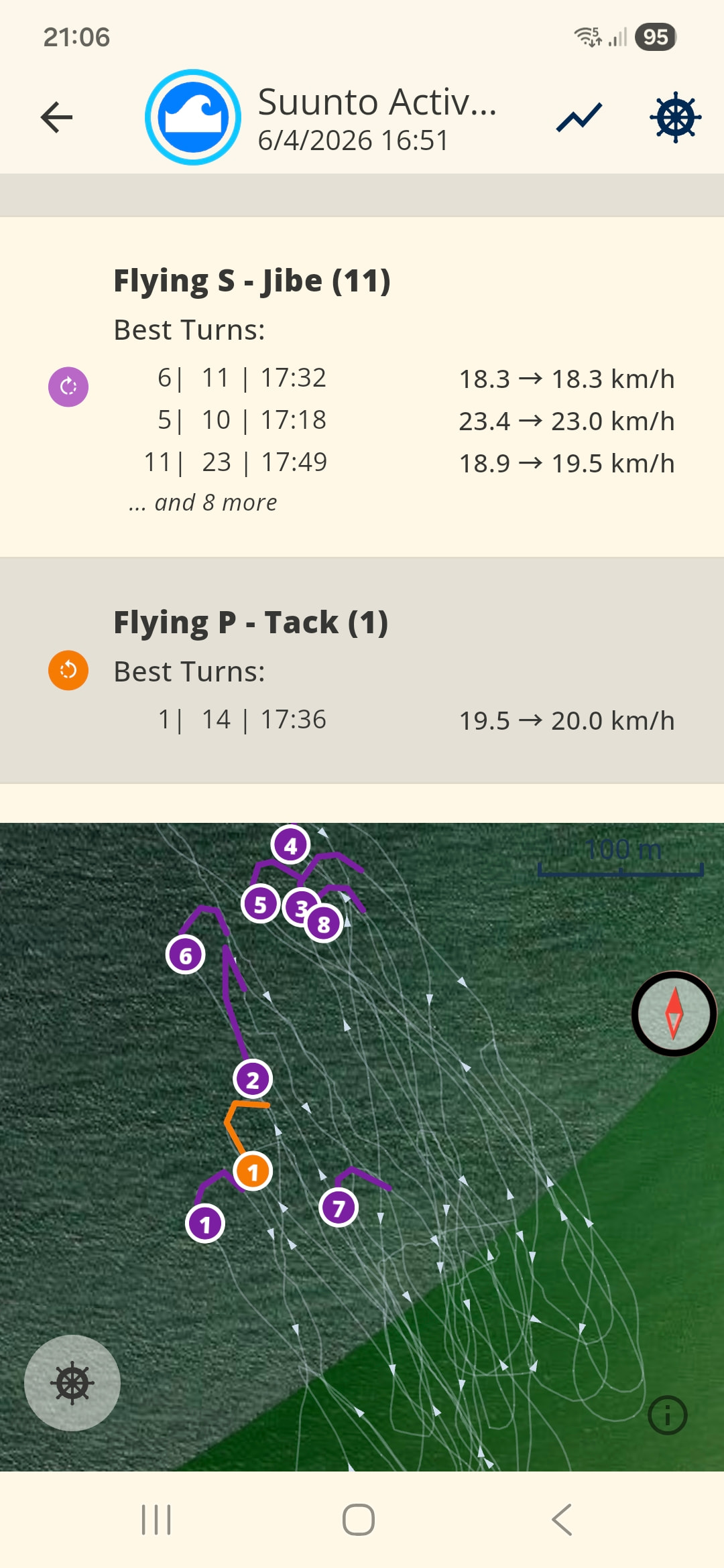Open the ship wheel icon in header
Image resolution: width=724 pixels, height=1568 pixels.
click(x=675, y=117)
